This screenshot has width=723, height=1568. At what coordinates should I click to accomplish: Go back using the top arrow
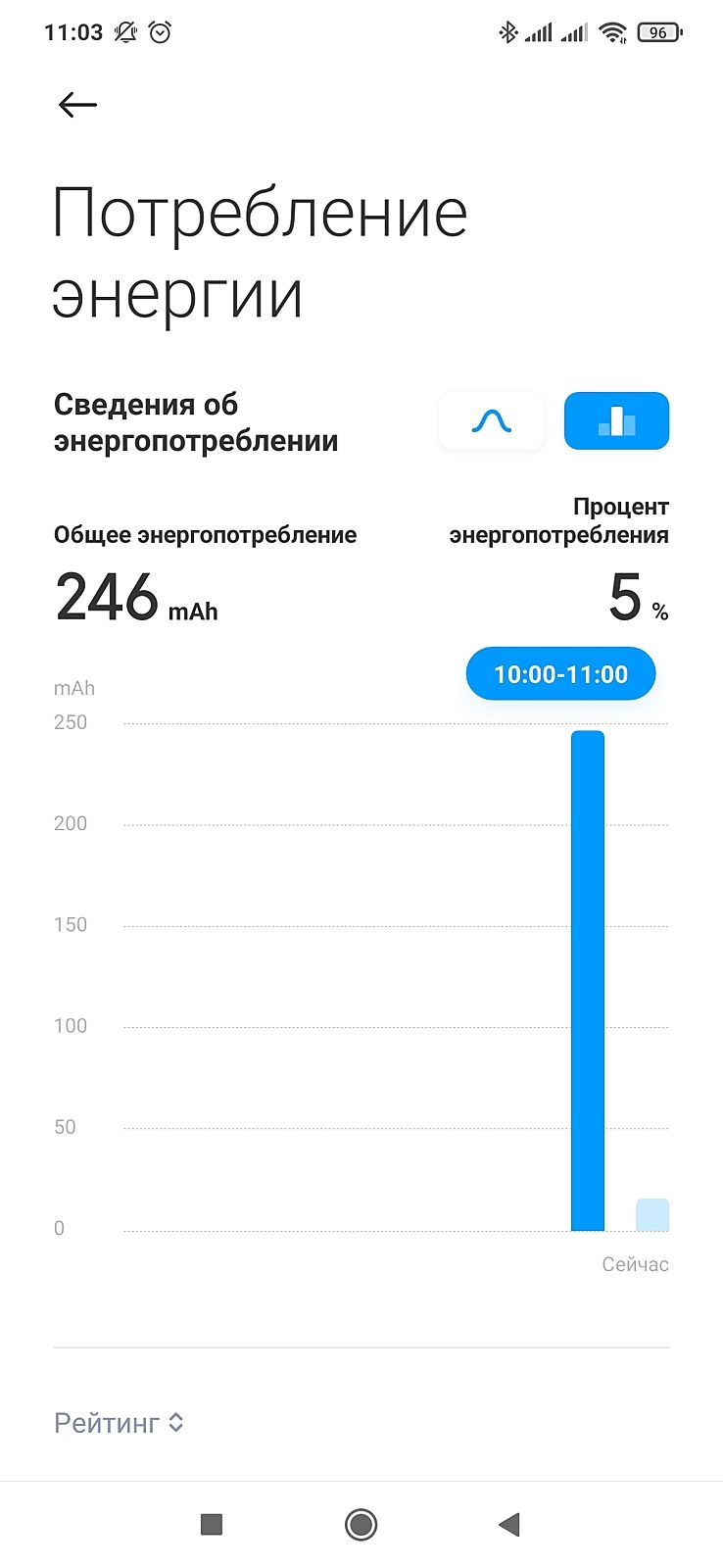pos(77,105)
